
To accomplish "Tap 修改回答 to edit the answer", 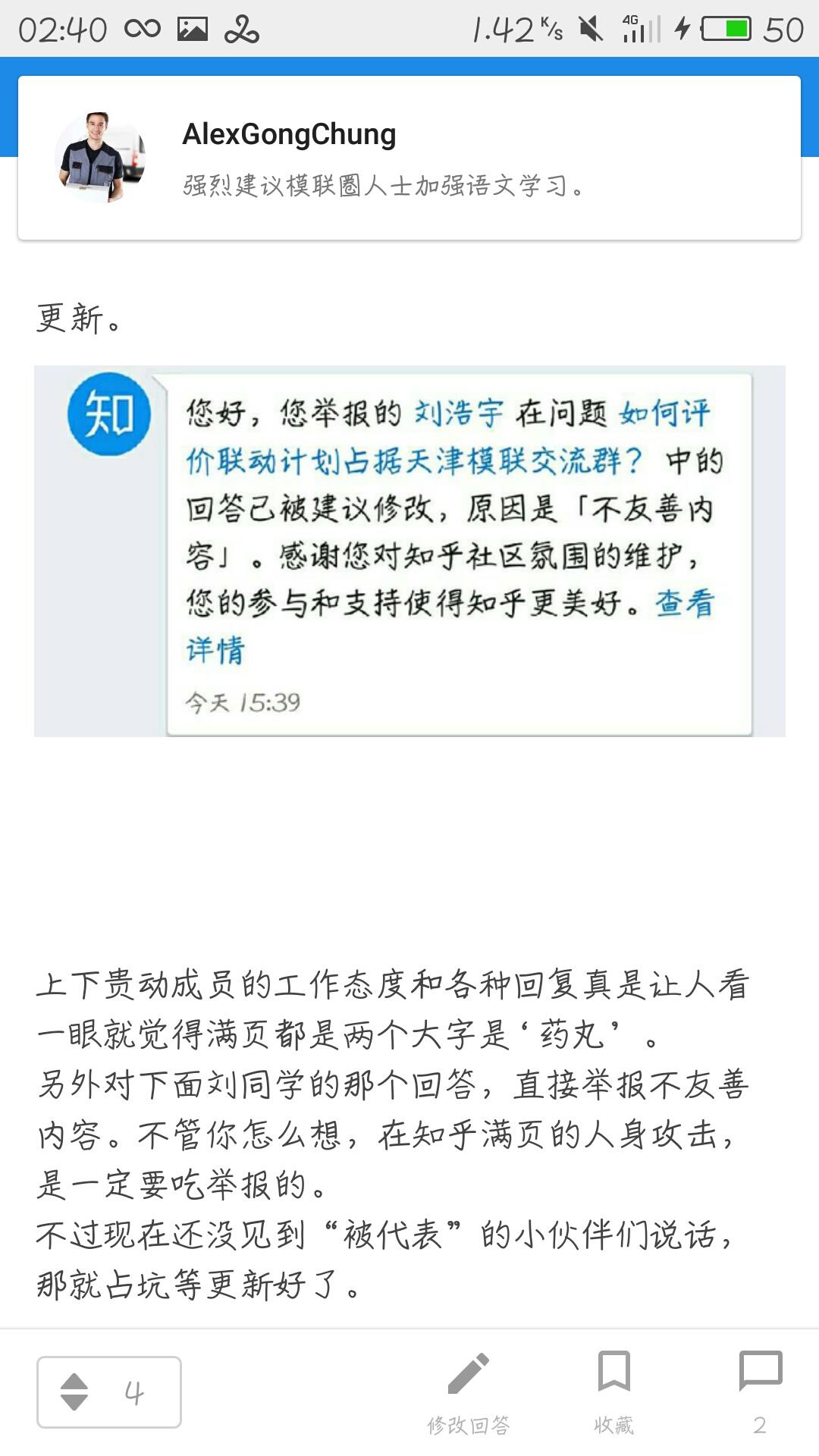I will tap(468, 1392).
